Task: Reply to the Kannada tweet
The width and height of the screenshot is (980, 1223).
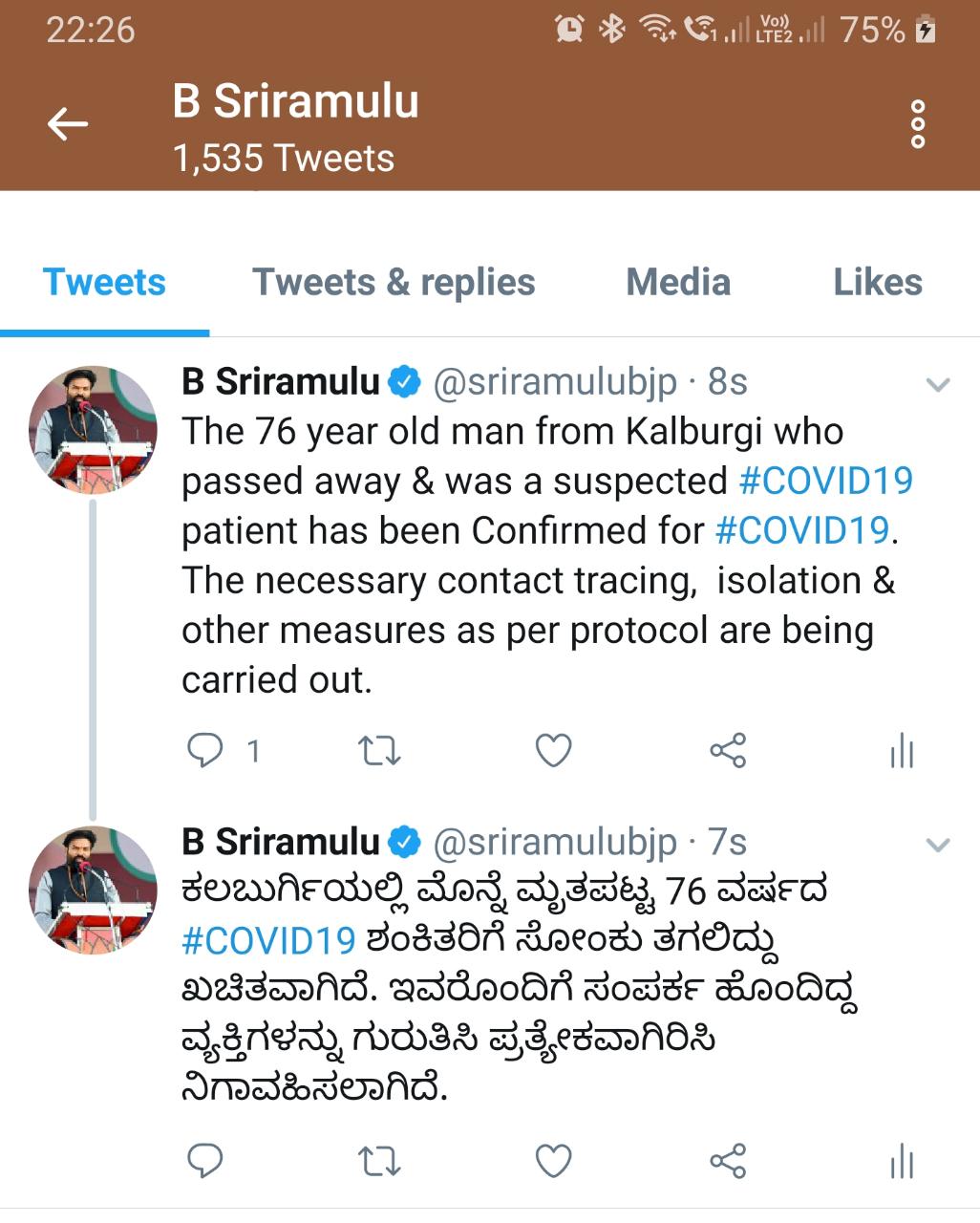Action: point(204,1162)
